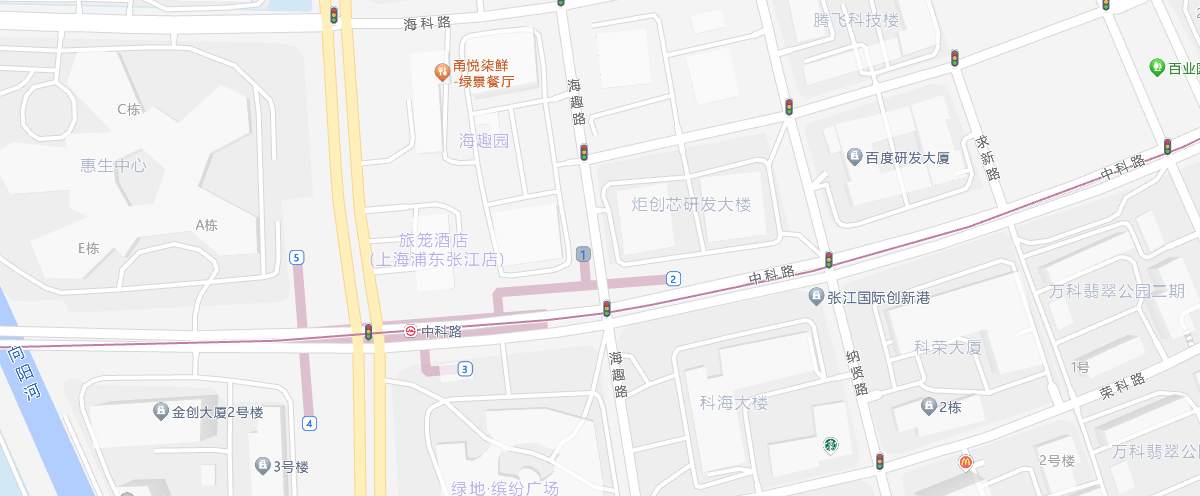The height and width of the screenshot is (496, 1200).
Task: Tap metro exit 5 marker
Action: click(296, 257)
